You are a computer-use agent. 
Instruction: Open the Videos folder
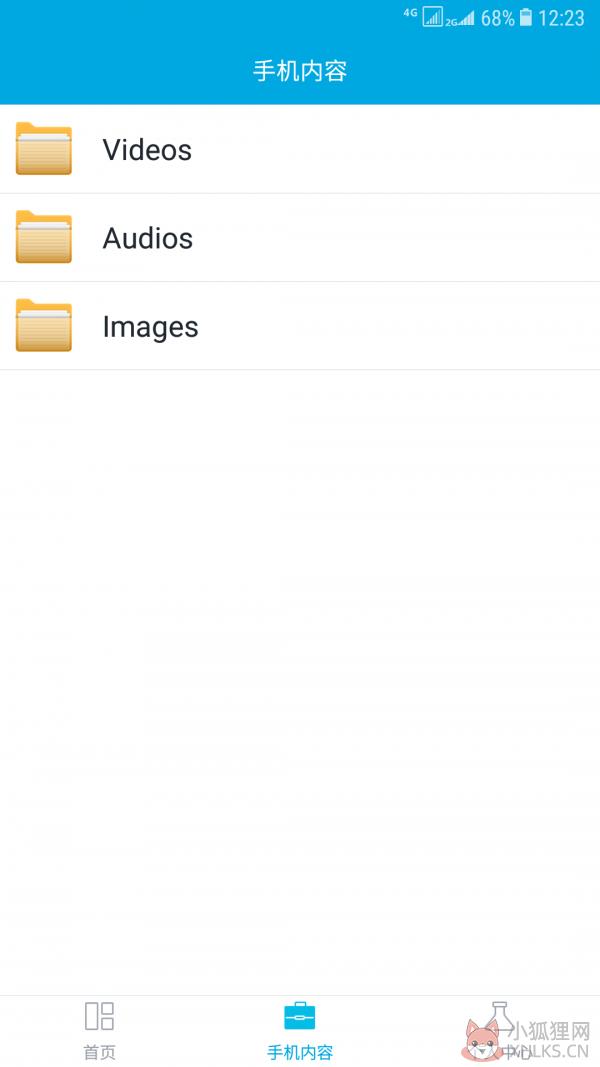pos(300,149)
